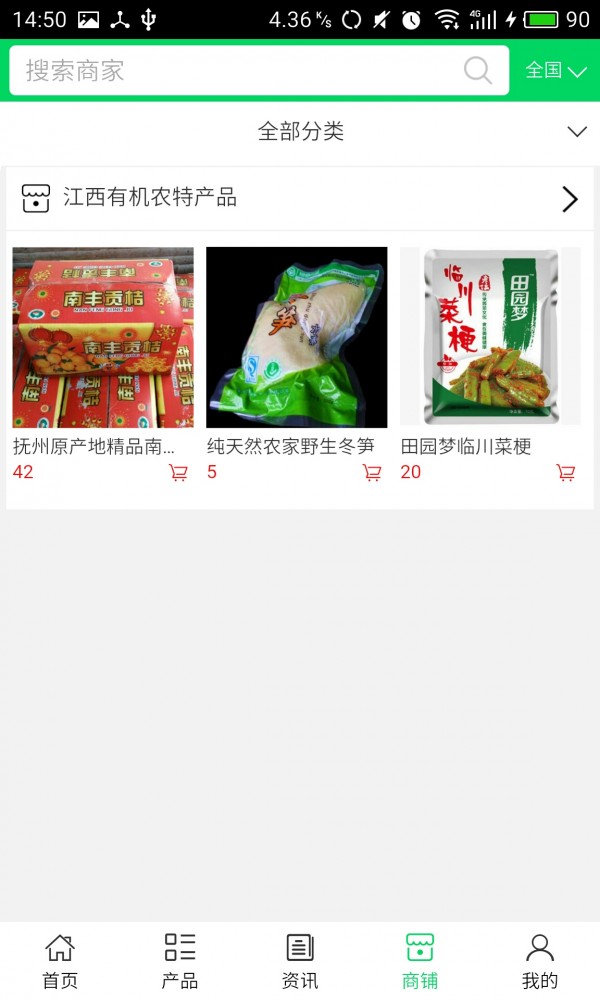Select the 田园梦临川菜梗 product
Image resolution: width=600 pixels, height=1000 pixels.
tap(490, 337)
